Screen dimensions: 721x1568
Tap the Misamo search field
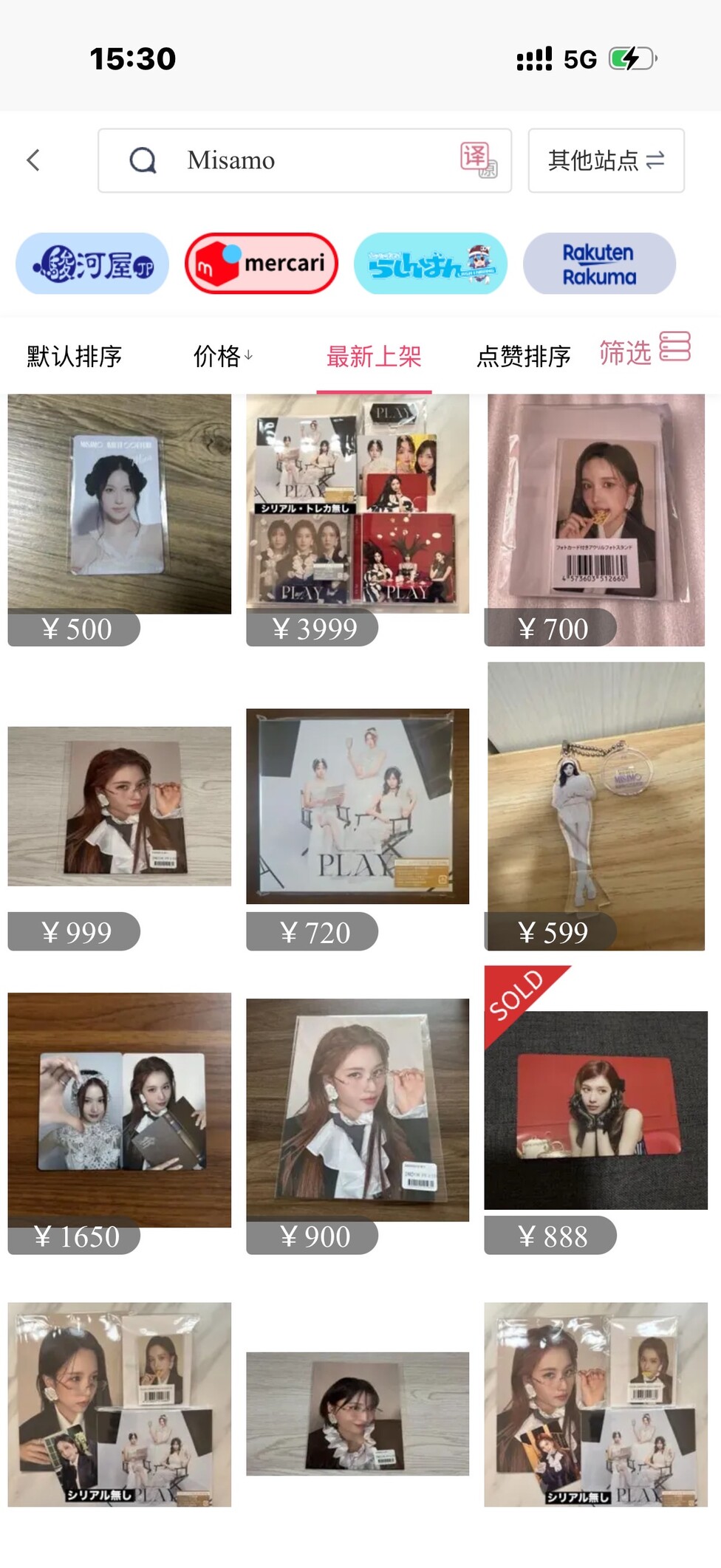(295, 160)
